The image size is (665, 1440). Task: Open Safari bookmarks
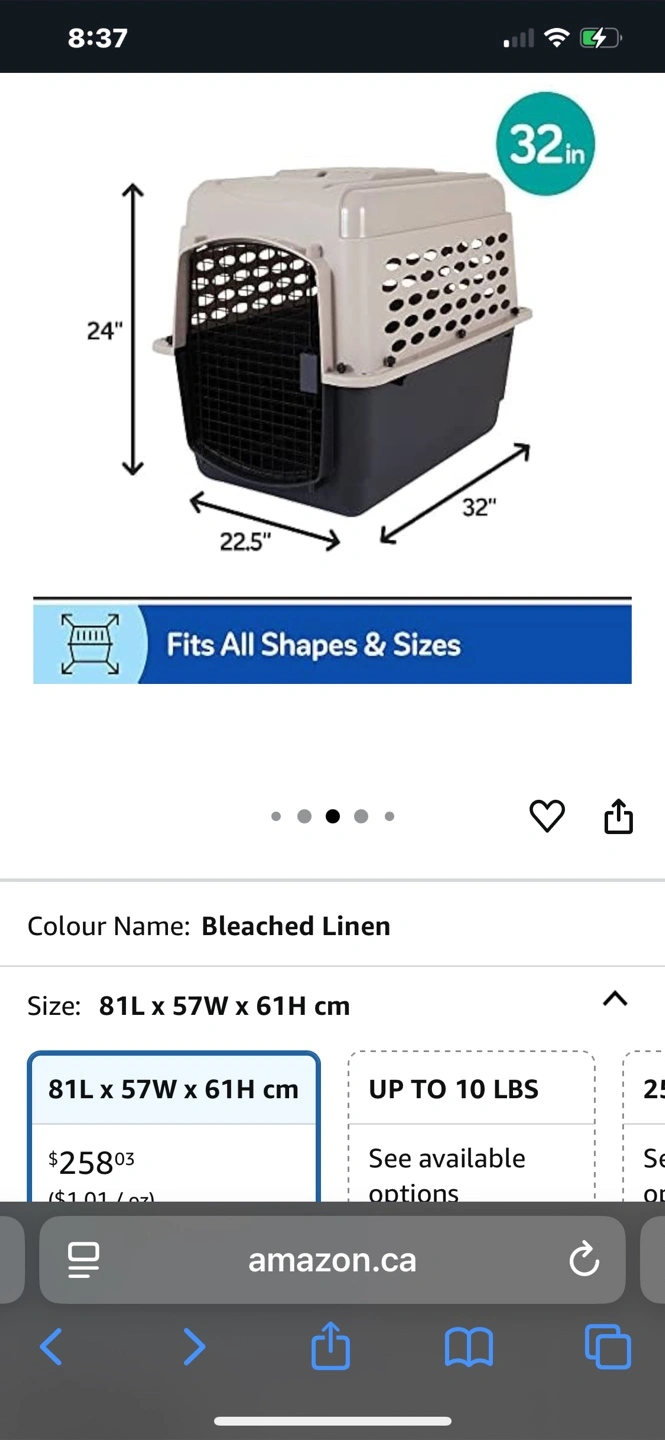pyautogui.click(x=468, y=1347)
